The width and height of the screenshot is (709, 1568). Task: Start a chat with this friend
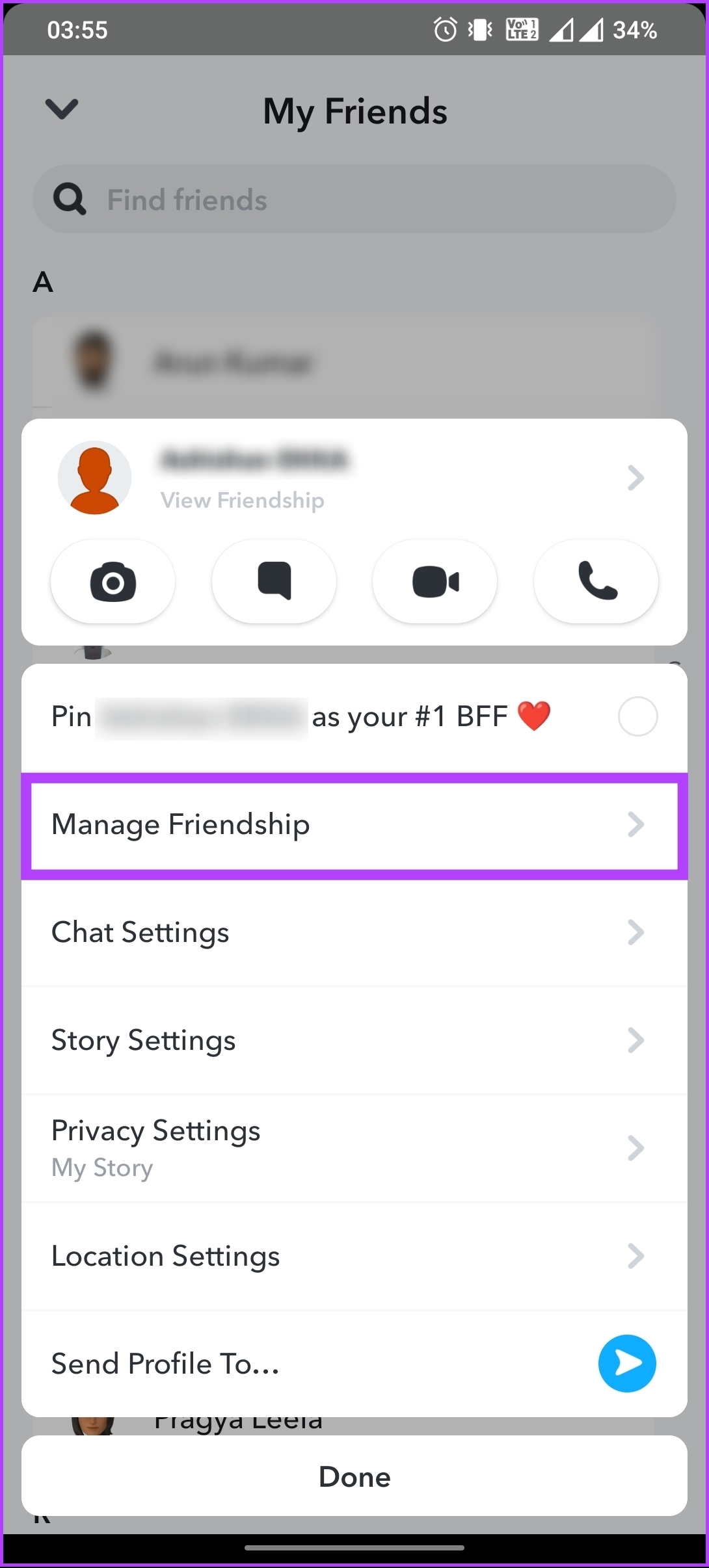(x=274, y=581)
